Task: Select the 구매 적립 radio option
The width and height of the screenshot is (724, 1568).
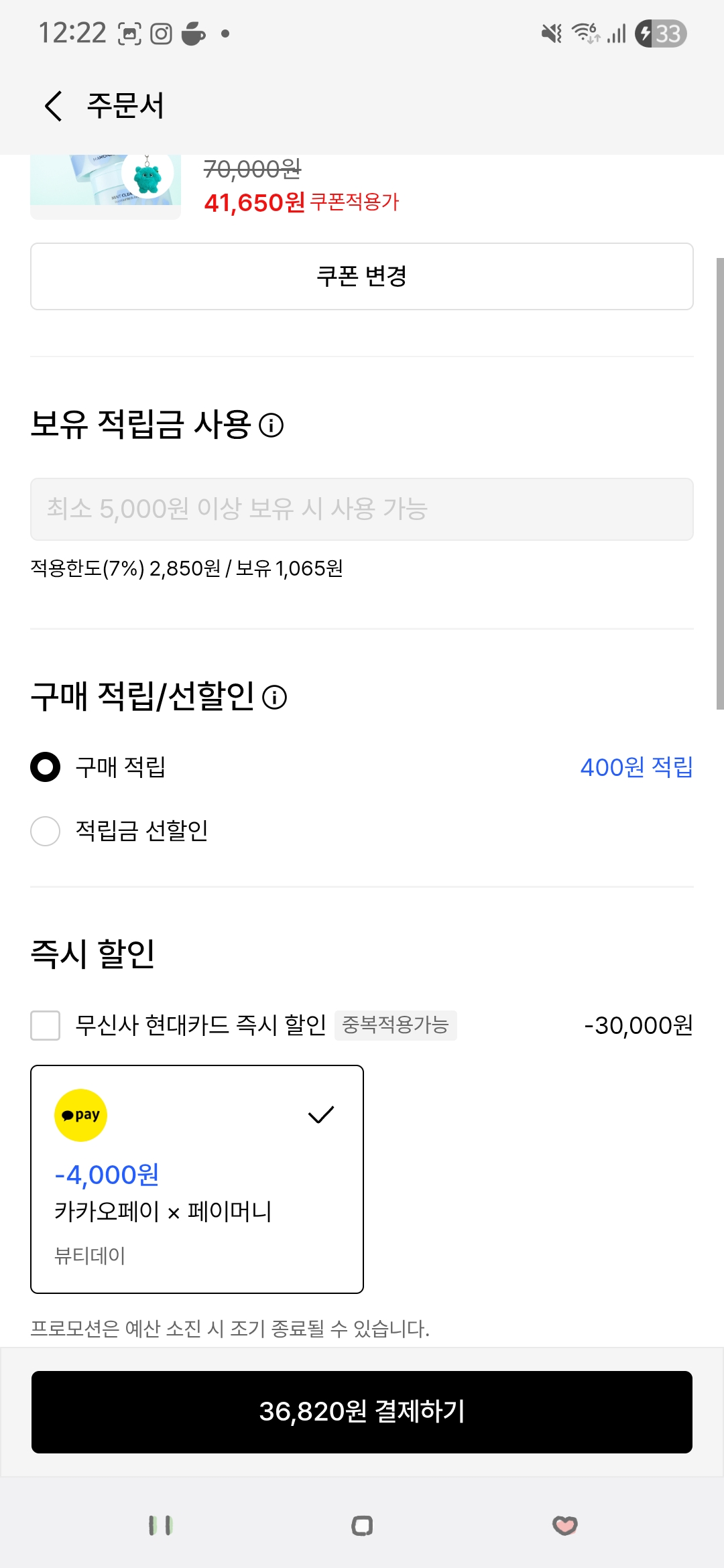Action: click(46, 767)
